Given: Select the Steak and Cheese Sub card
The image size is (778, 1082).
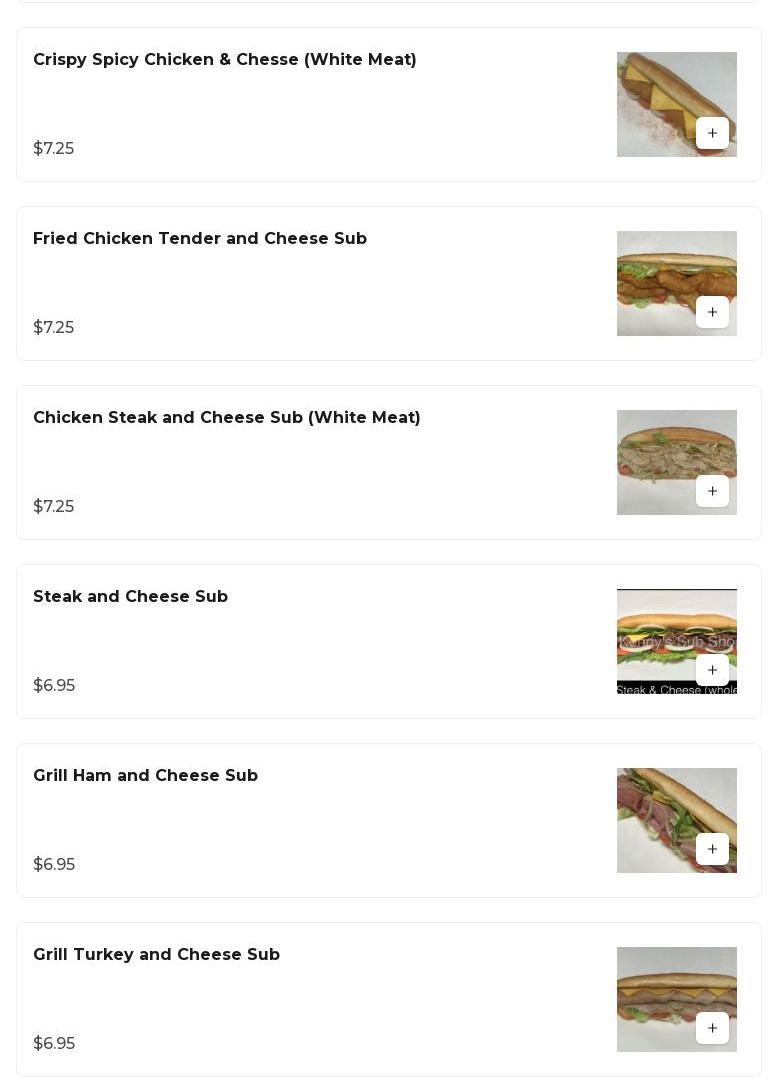Looking at the screenshot, I should 131,597.
